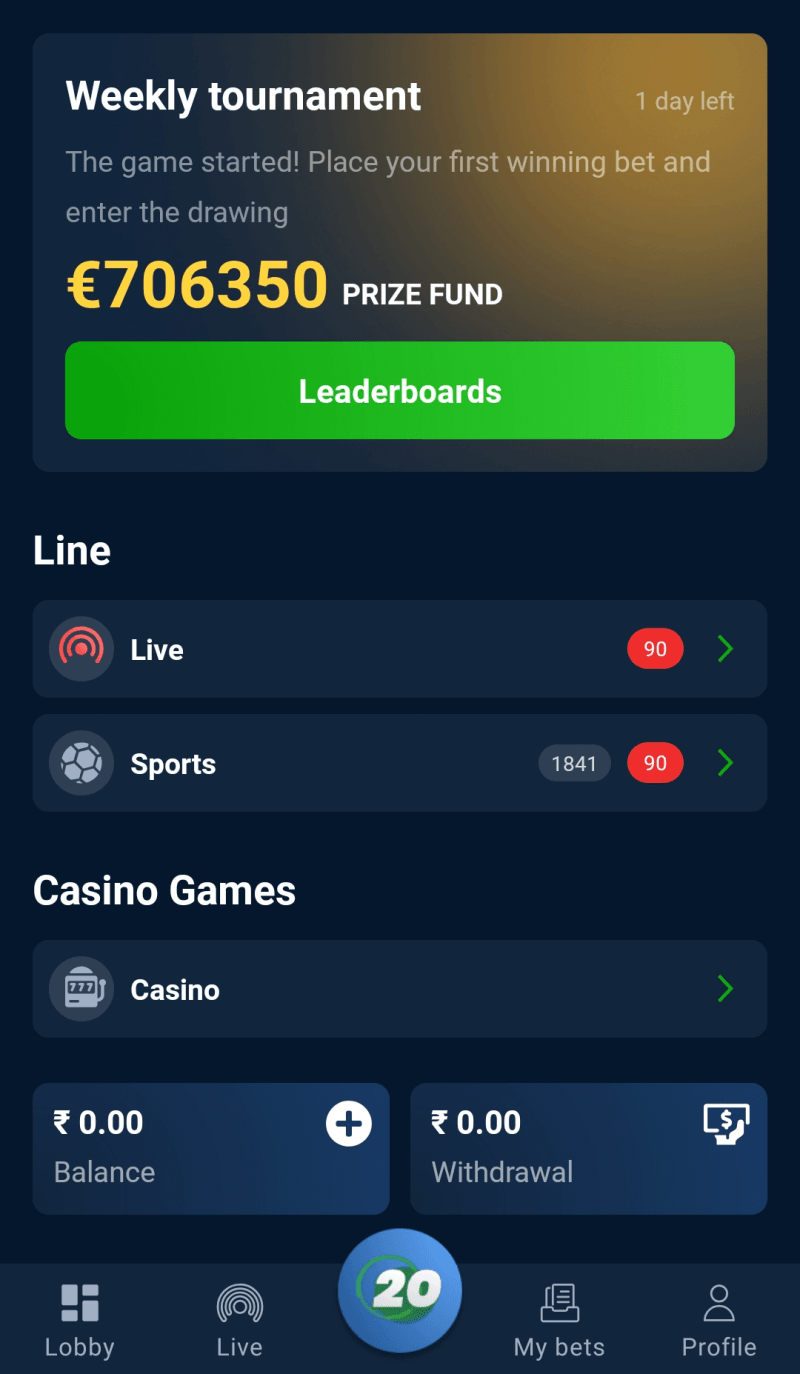Switch to the Lobby tab
The height and width of the screenshot is (1374, 800).
coord(80,1320)
